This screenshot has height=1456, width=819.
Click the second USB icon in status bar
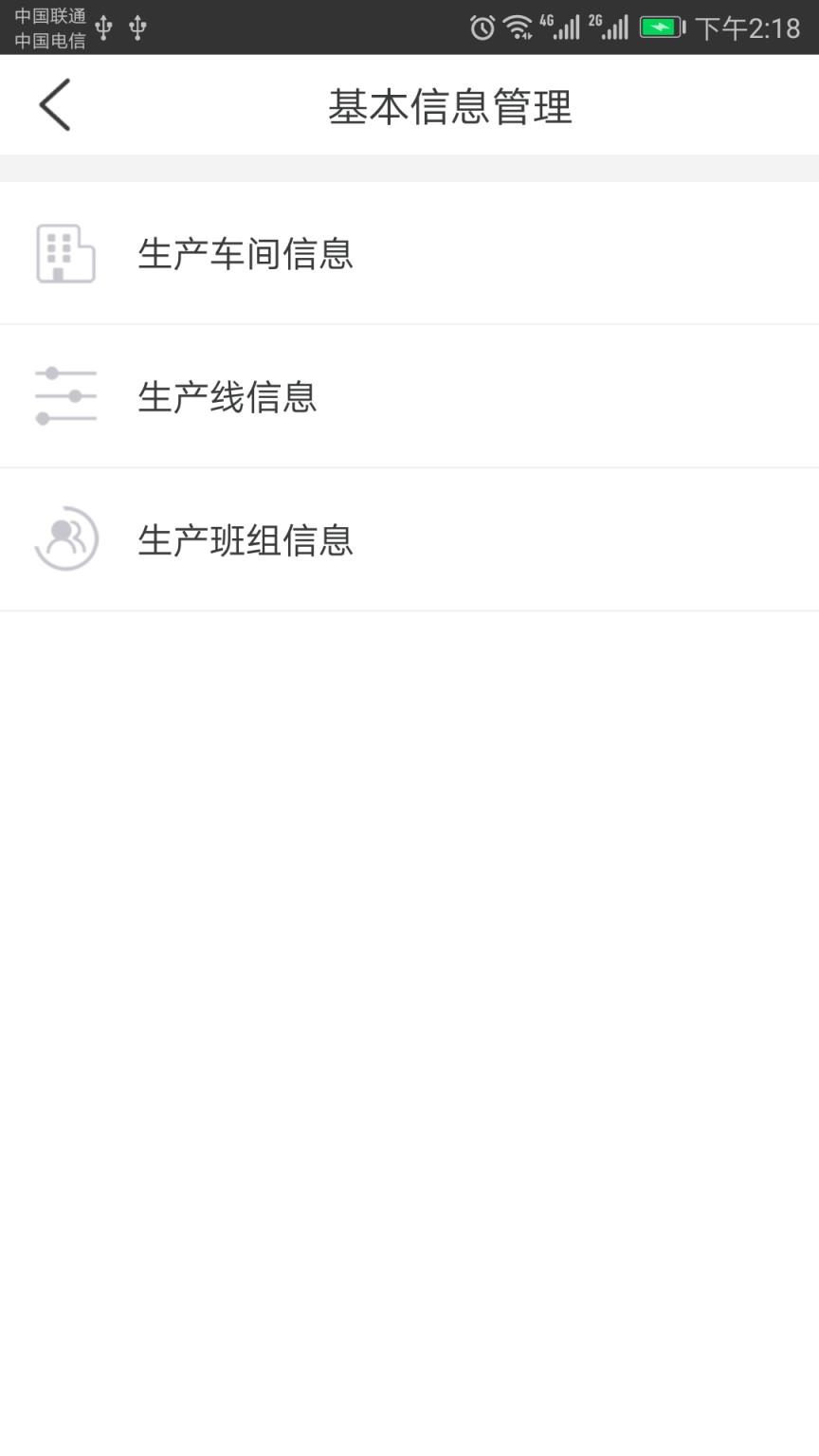[137, 27]
